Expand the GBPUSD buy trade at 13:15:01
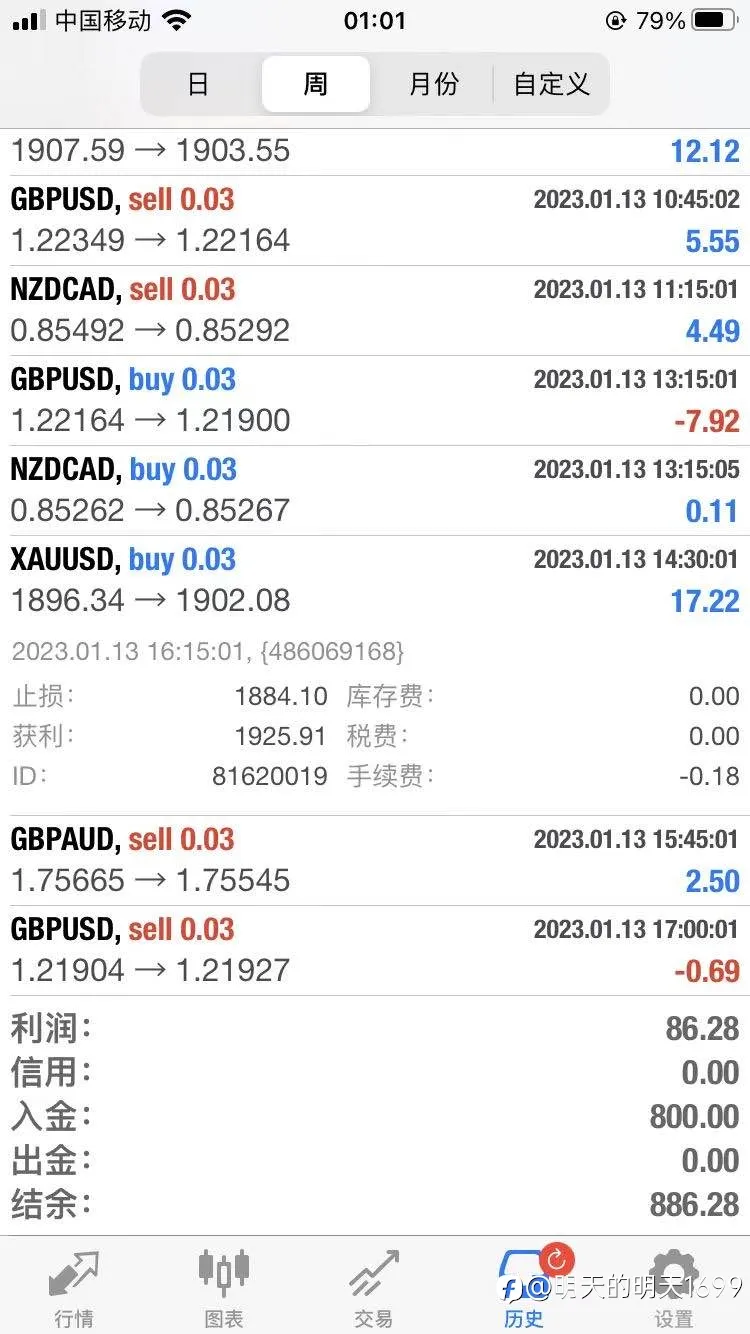This screenshot has height=1334, width=750. [375, 401]
